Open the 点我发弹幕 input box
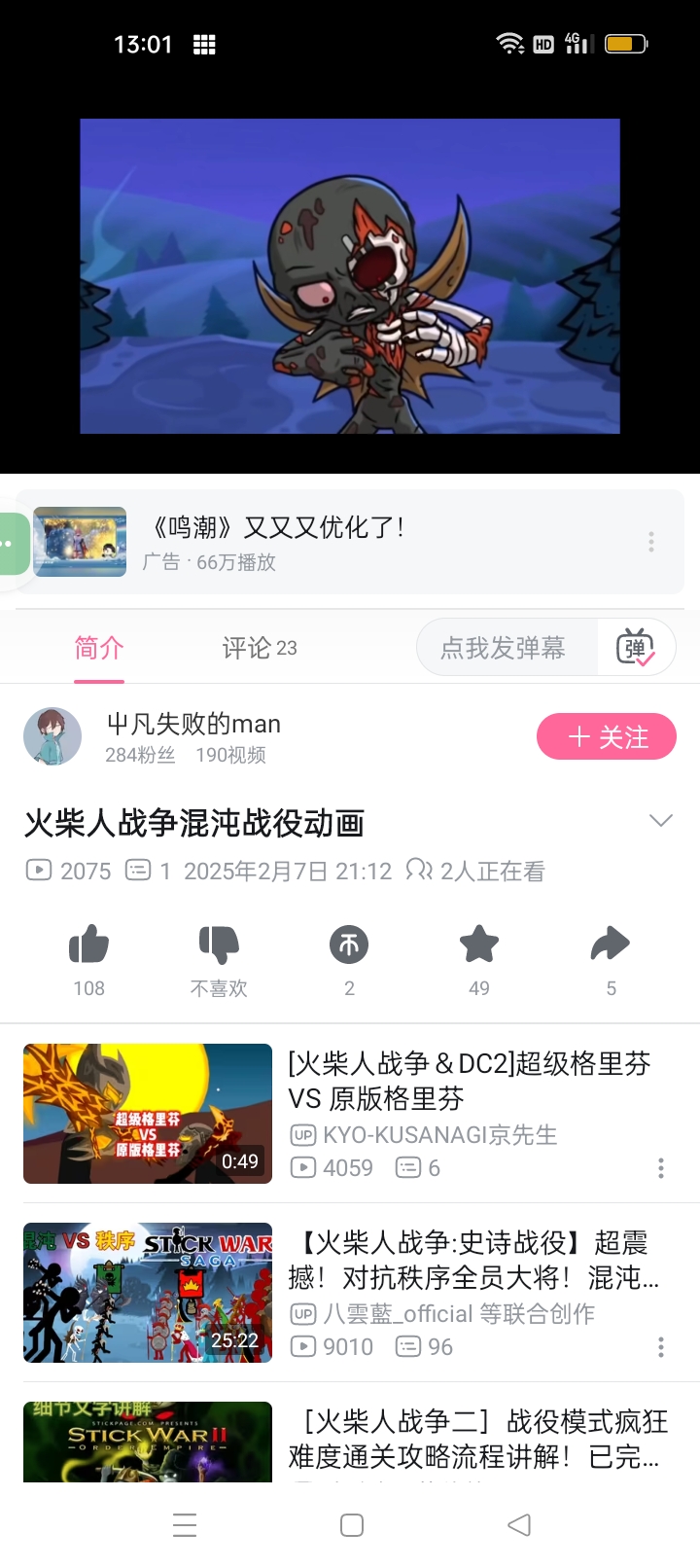This screenshot has height=1568, width=700. tap(506, 648)
